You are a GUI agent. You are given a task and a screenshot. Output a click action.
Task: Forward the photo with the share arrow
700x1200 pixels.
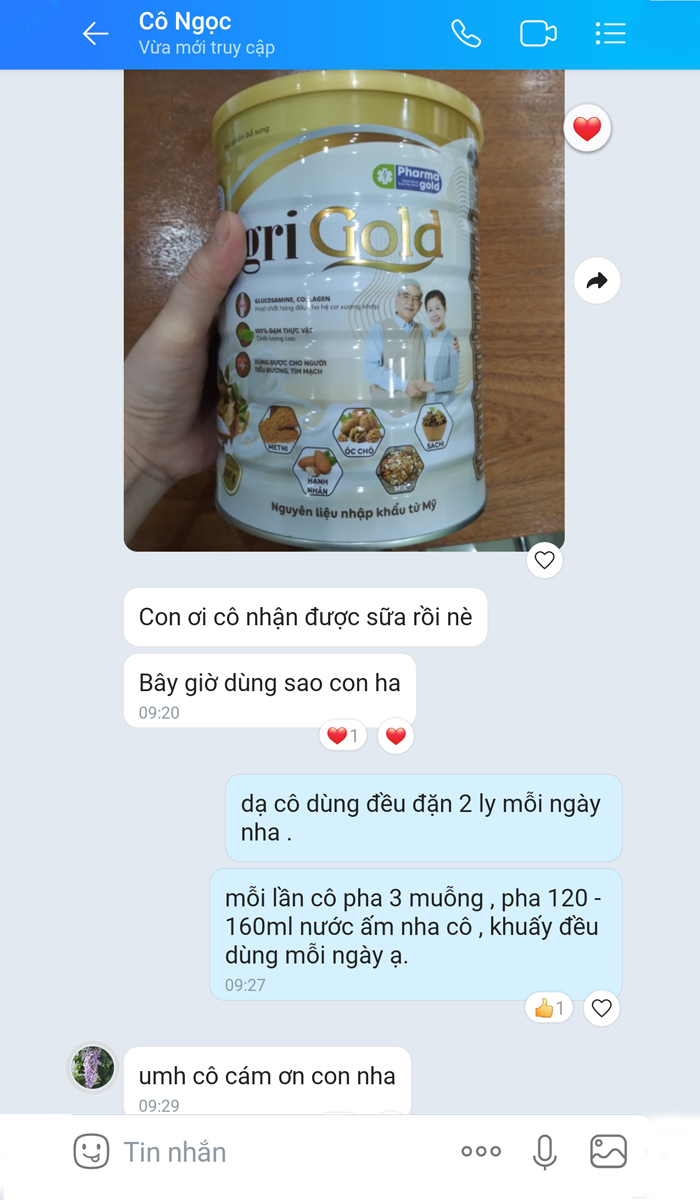pyautogui.click(x=597, y=282)
